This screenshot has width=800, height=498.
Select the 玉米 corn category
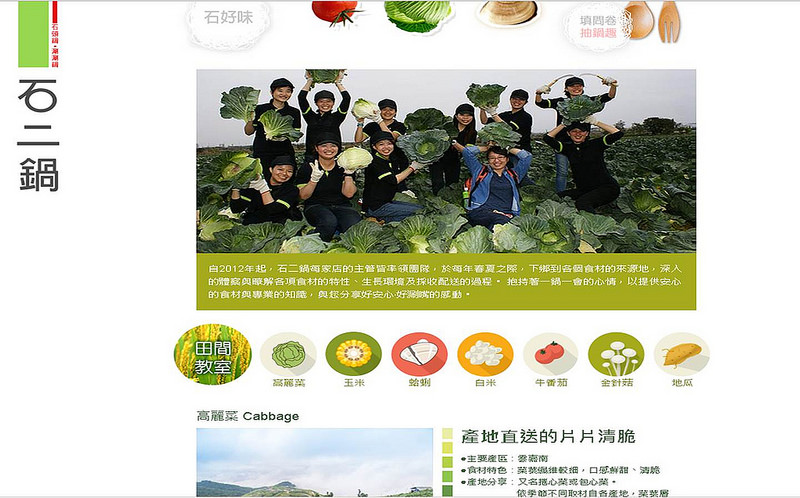[353, 358]
